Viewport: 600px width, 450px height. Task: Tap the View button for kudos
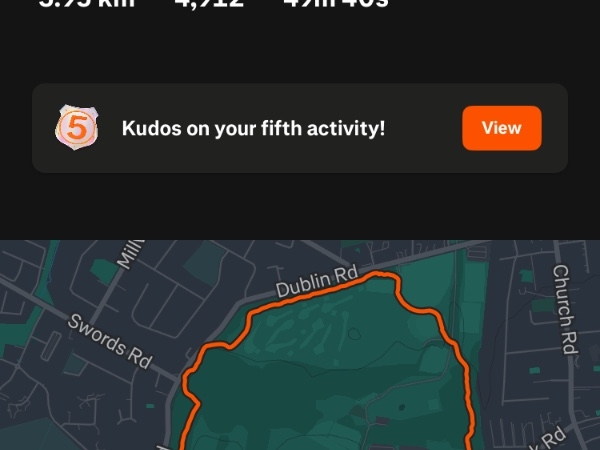point(501,128)
